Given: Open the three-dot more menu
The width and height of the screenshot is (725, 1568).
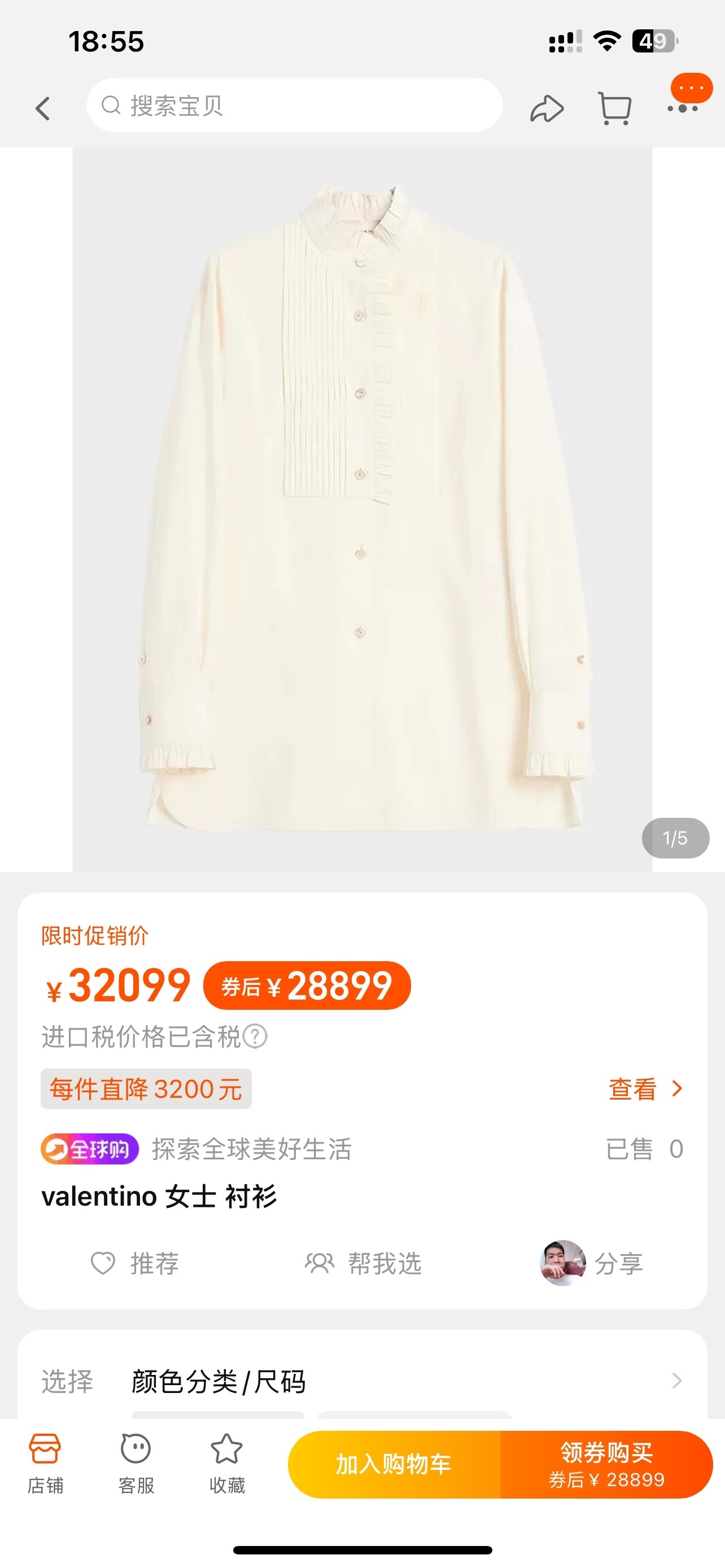Looking at the screenshot, I should click(683, 108).
